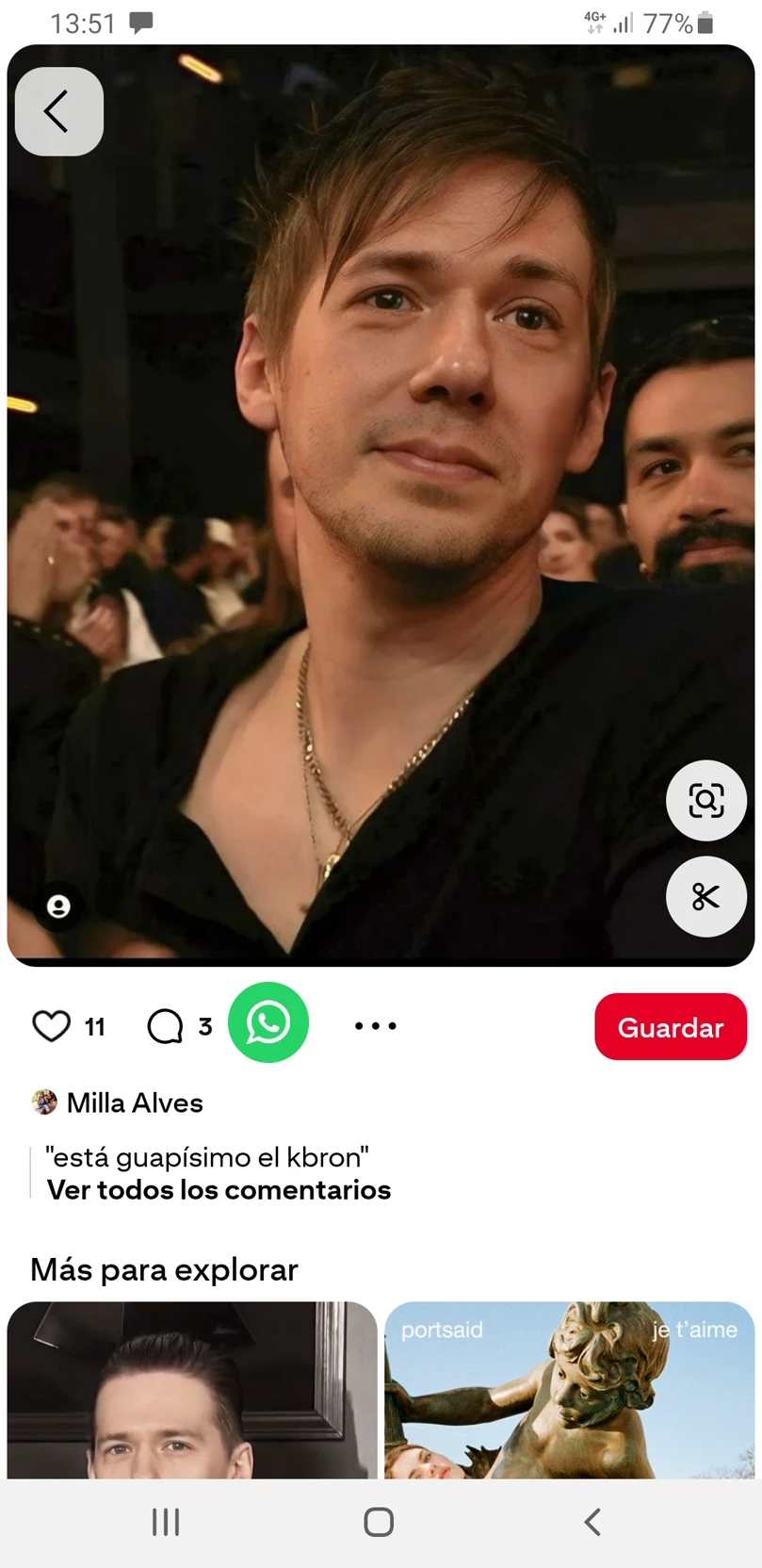This screenshot has width=762, height=1568.
Task: Tap the scissors cutout icon
Action: click(705, 896)
